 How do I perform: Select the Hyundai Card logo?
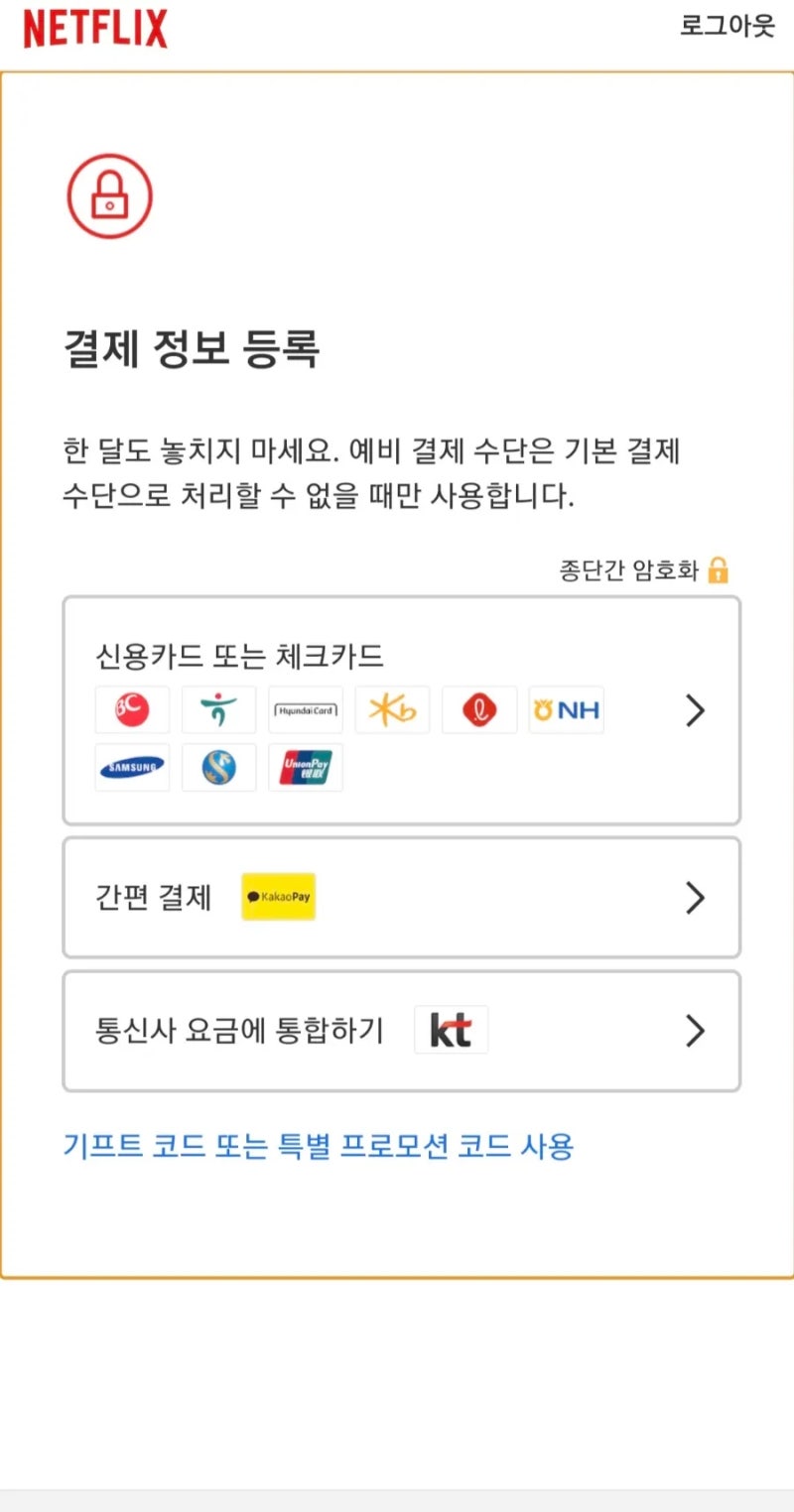(x=306, y=709)
